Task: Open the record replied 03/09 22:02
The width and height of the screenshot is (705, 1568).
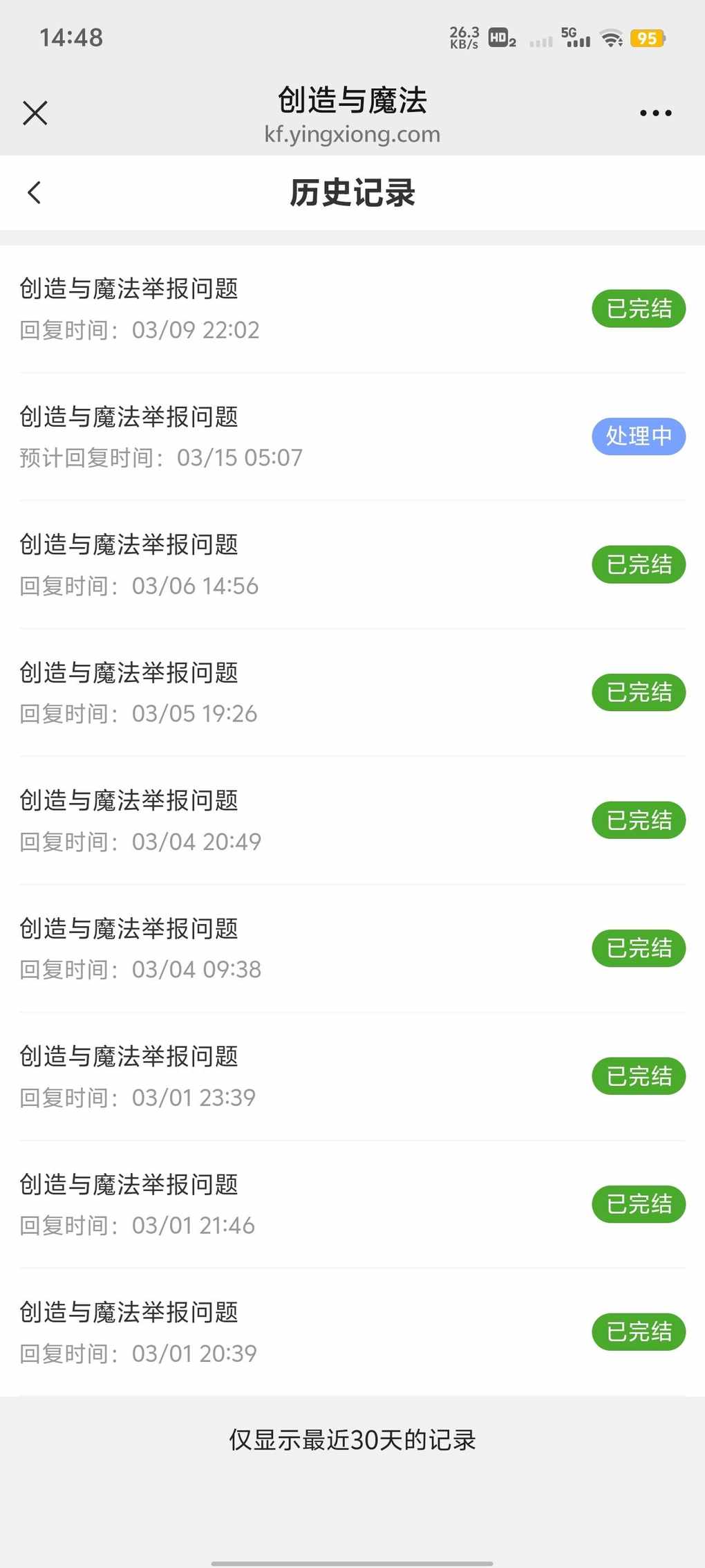Action: (x=352, y=308)
